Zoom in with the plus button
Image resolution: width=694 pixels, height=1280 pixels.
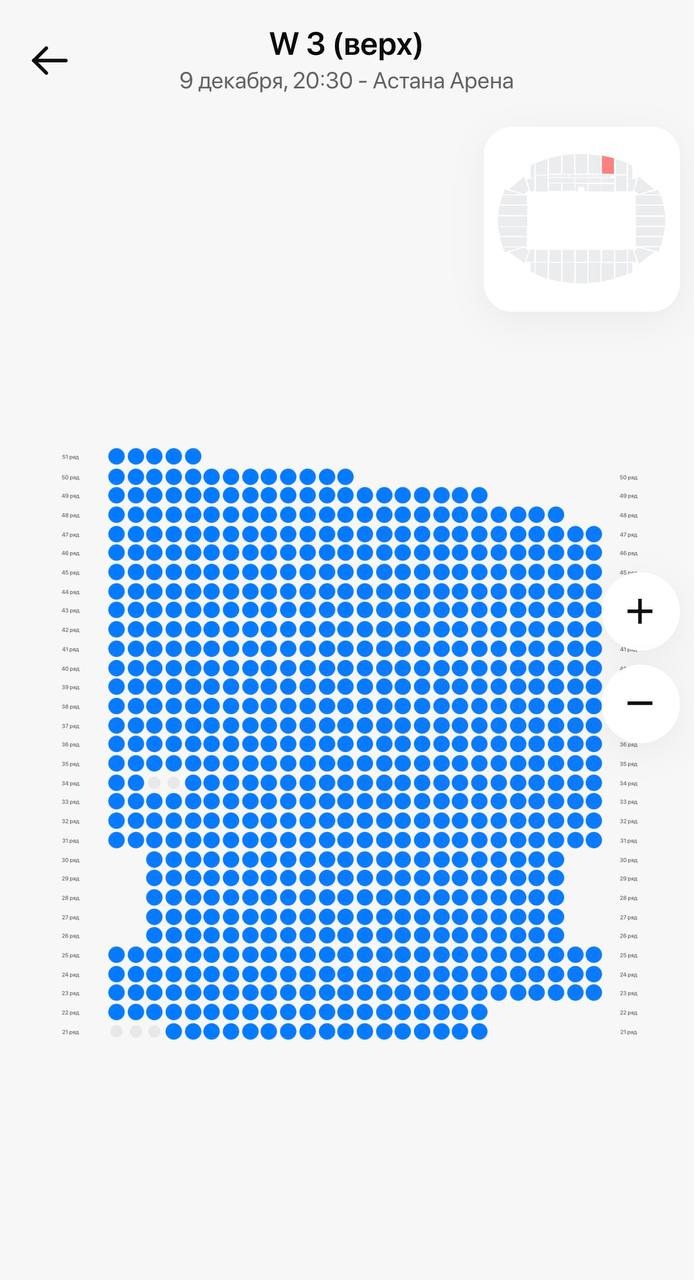(640, 611)
